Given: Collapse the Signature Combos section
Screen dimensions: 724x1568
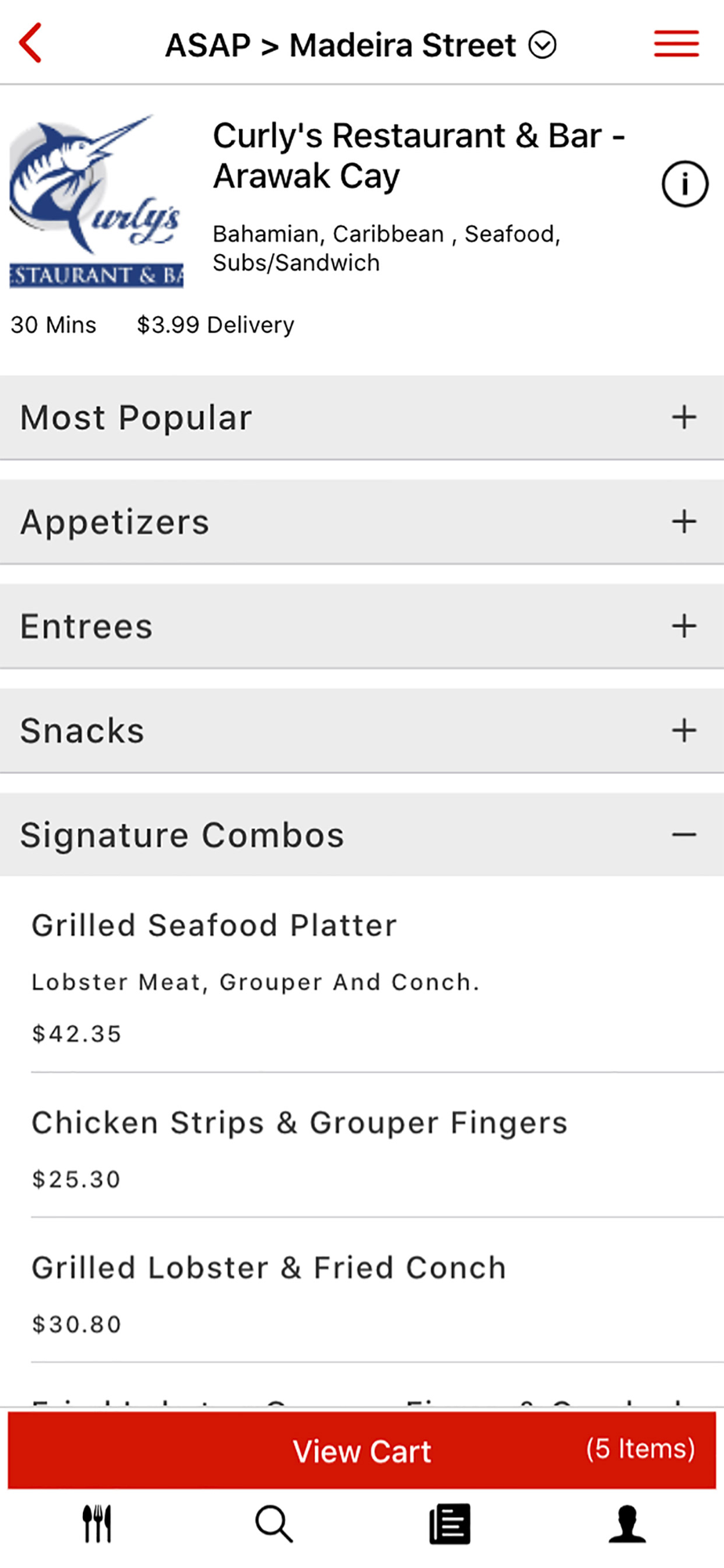Looking at the screenshot, I should tap(362, 834).
